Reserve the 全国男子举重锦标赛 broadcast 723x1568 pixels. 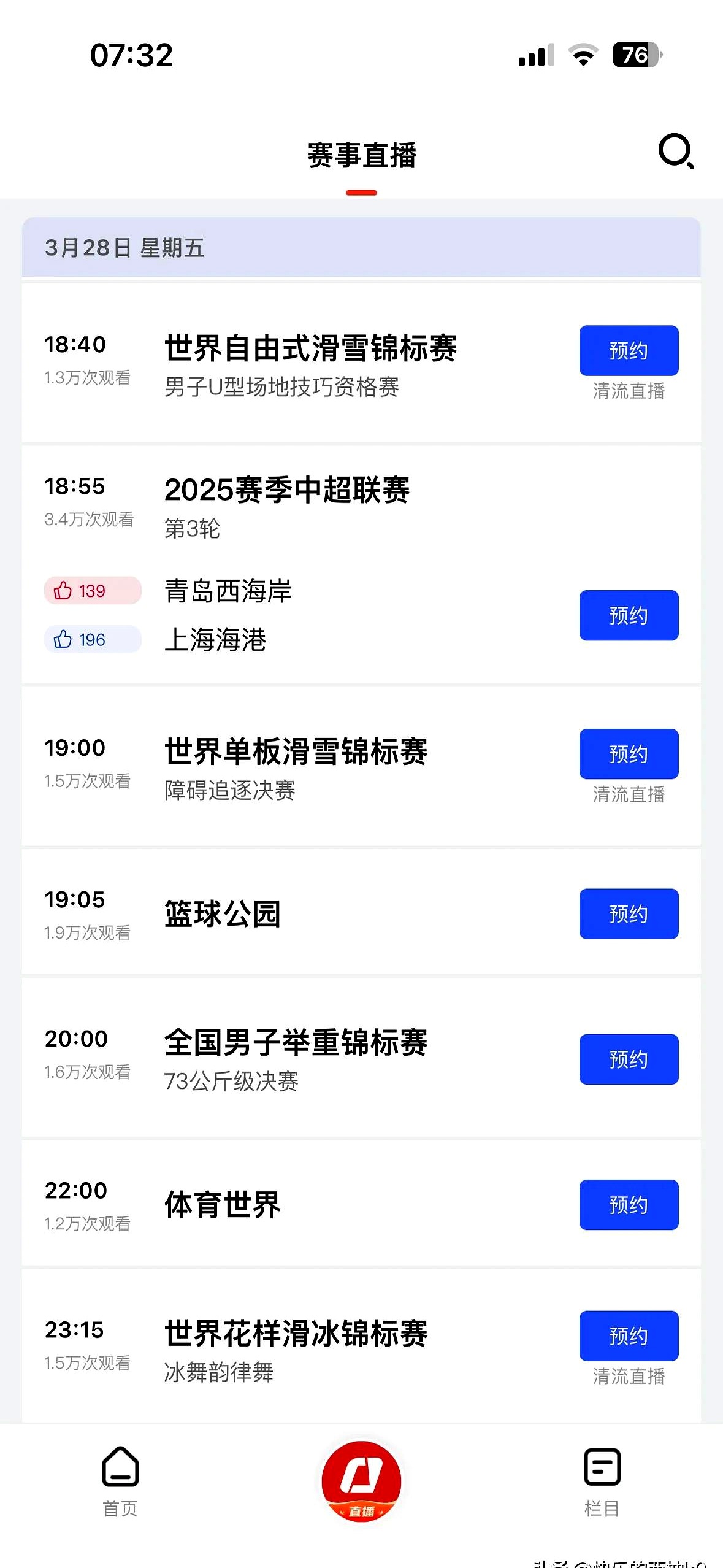[629, 1059]
